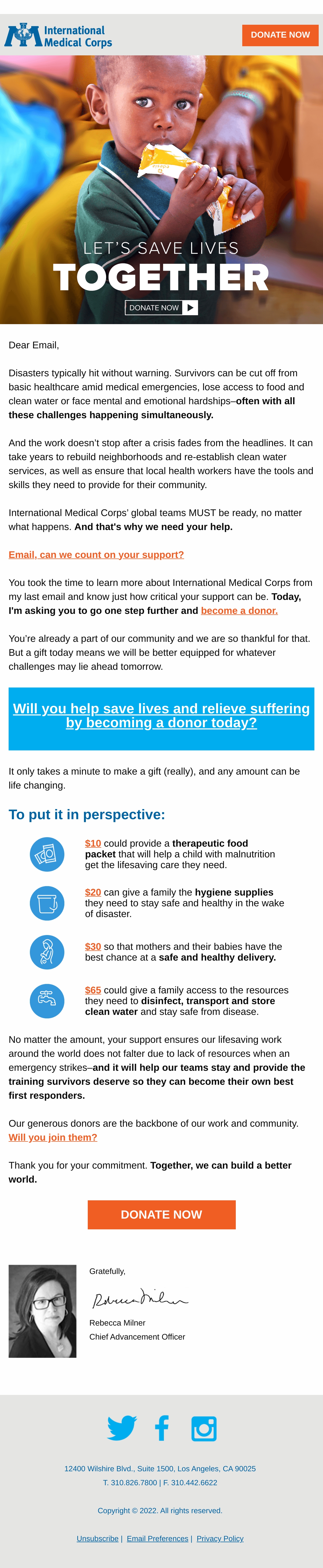This screenshot has height=1568, width=323.
Task: Select the $20 donation link
Action: coord(93,892)
